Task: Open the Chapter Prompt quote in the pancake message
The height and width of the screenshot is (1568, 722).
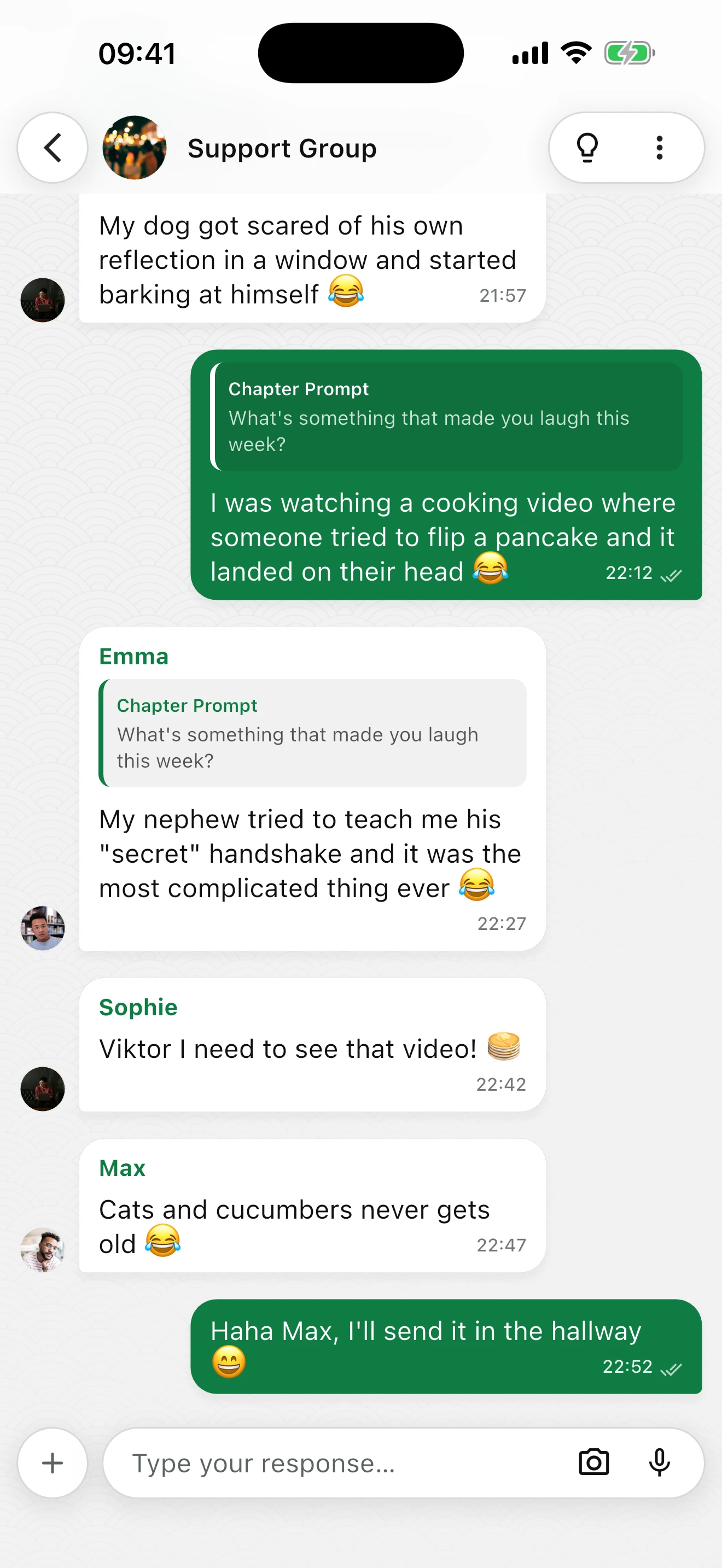Action: 447,417
